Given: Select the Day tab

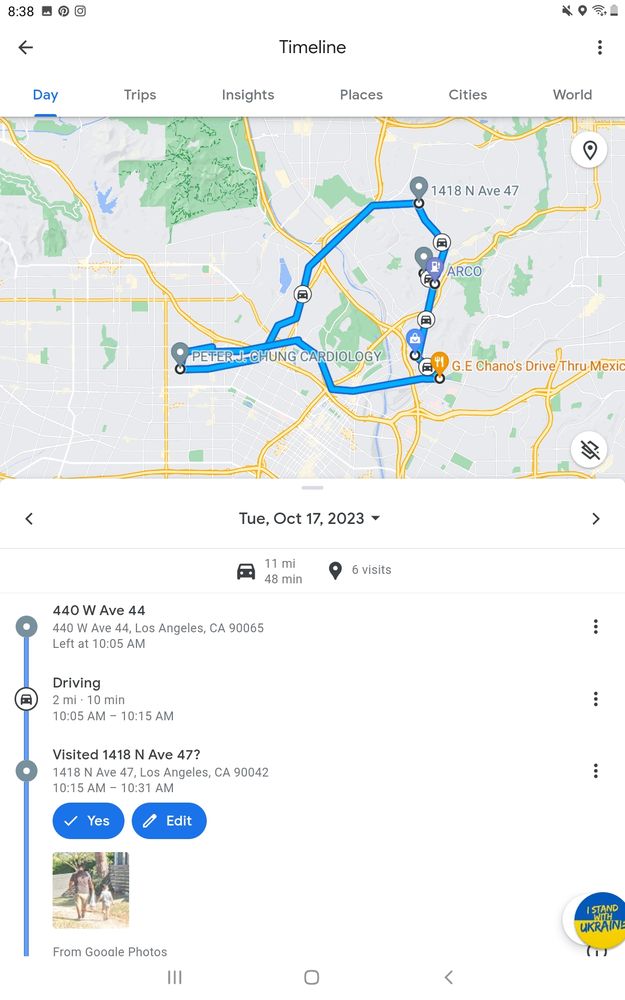Looking at the screenshot, I should (x=45, y=95).
